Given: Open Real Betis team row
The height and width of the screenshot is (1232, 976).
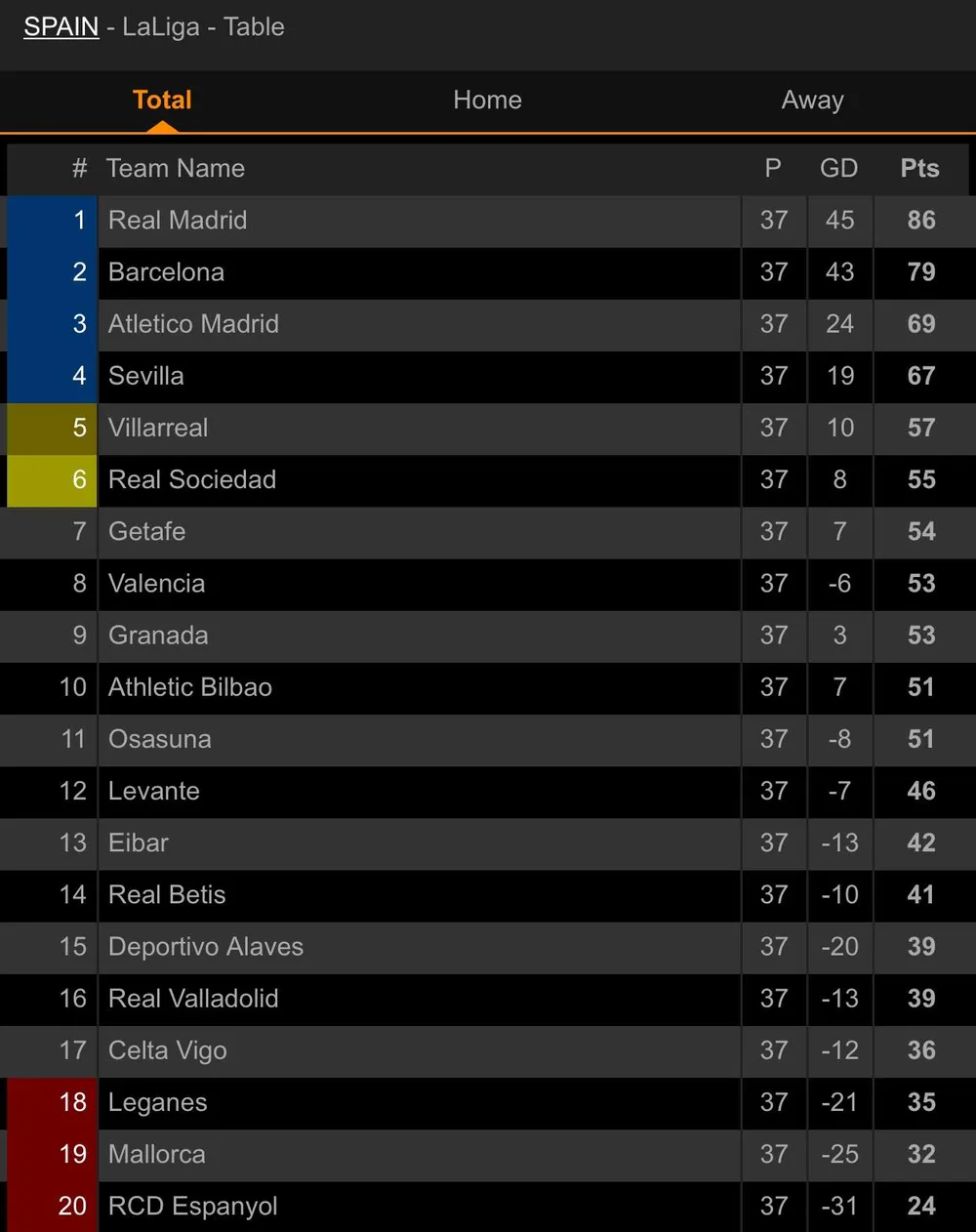Looking at the screenshot, I should [x=167, y=894].
